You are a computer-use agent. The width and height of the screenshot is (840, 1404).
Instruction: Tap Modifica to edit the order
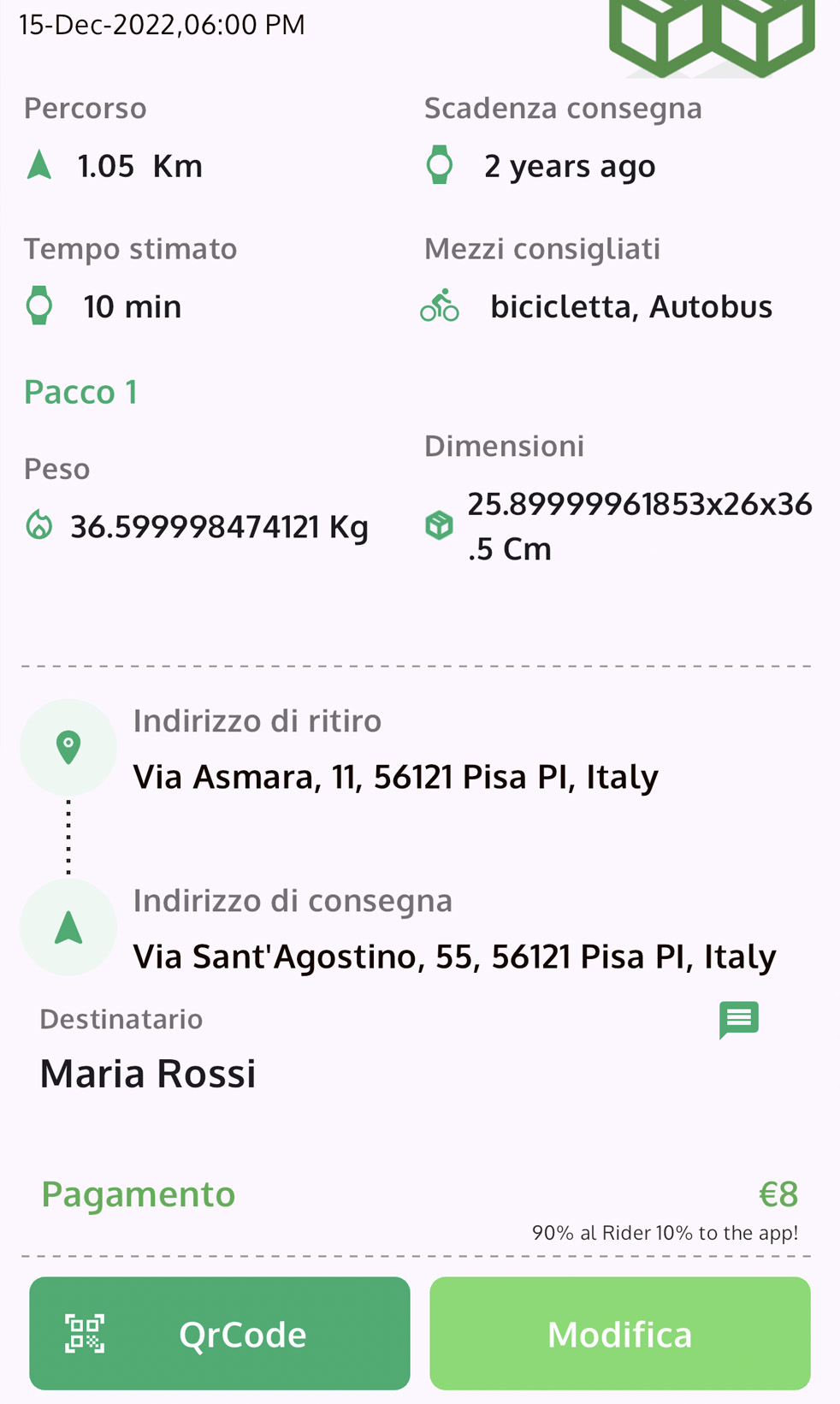(619, 1333)
